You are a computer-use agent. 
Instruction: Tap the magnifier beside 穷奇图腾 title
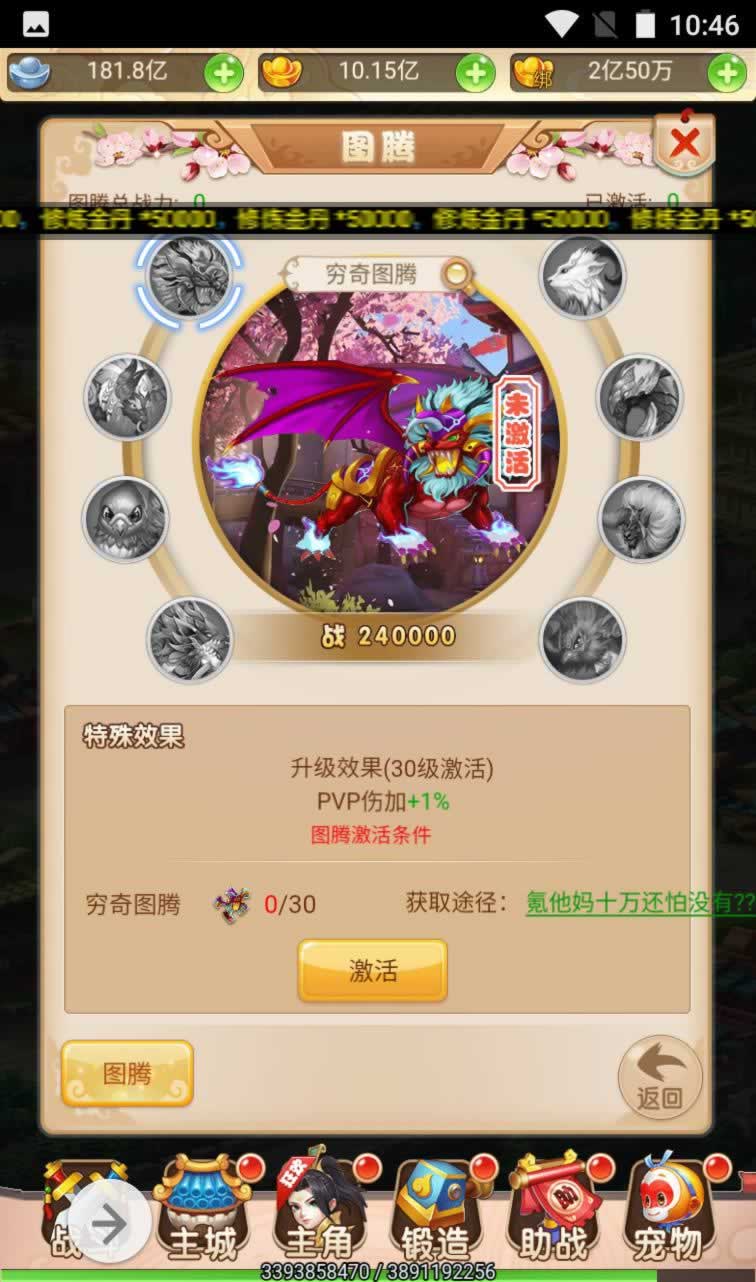tap(456, 273)
